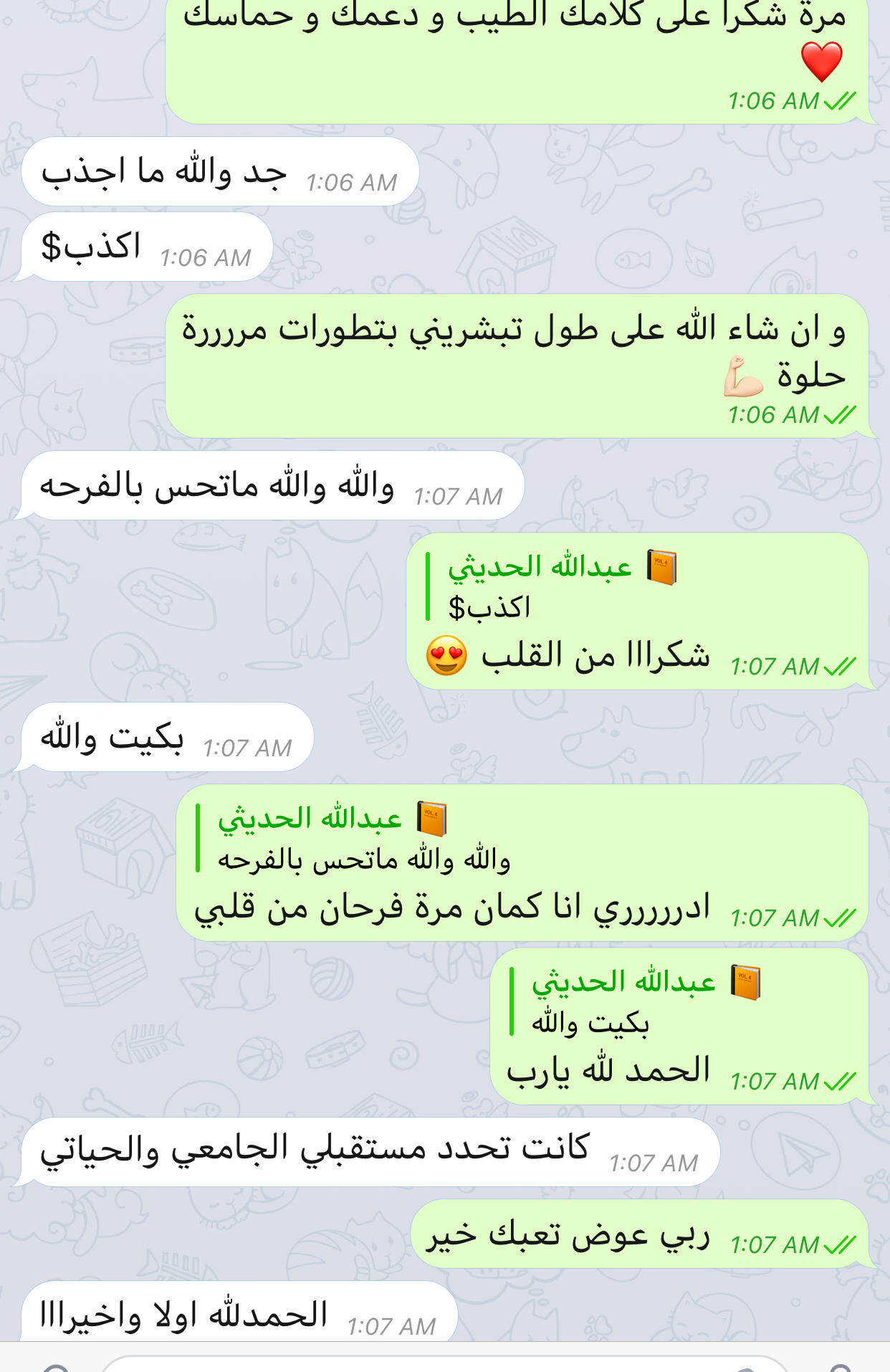Jump to quoted message اكذب$ in reply
The width and height of the screenshot is (890, 1372).
coord(550,587)
